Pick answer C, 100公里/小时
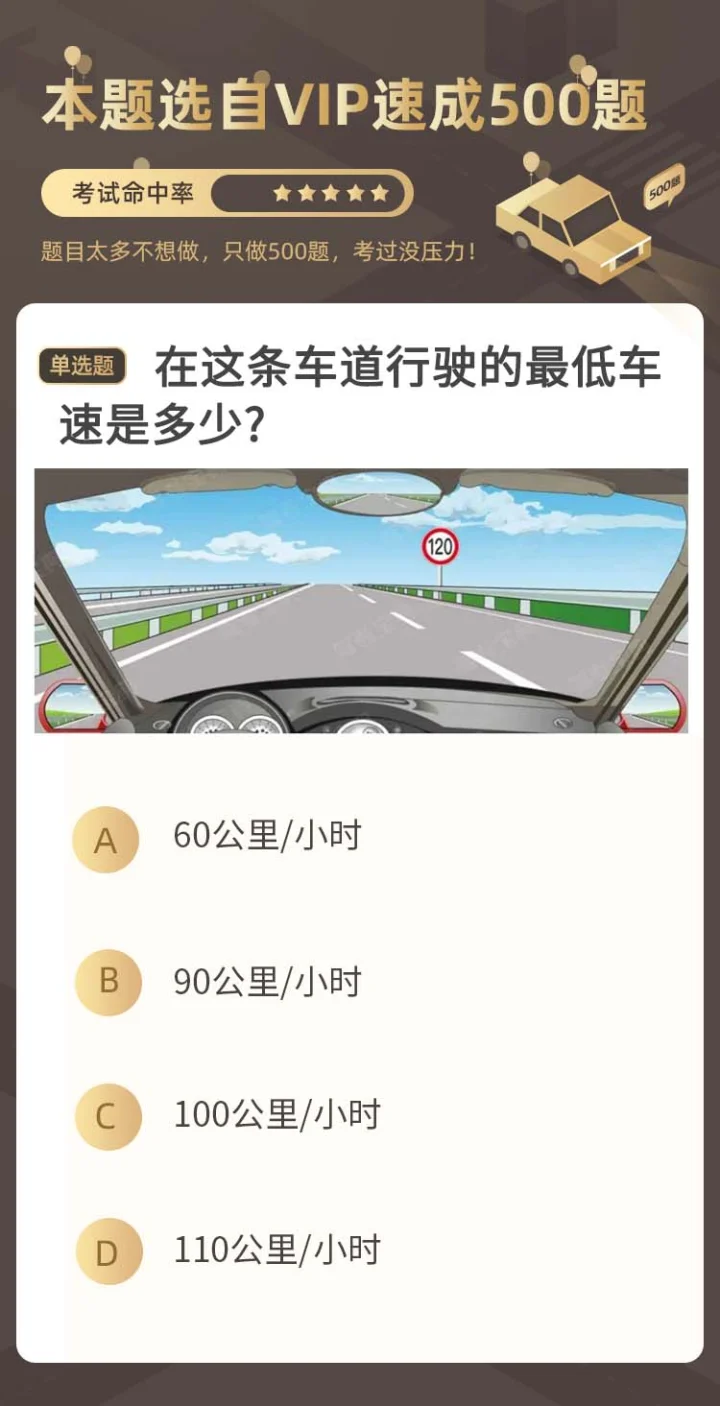Image resolution: width=720 pixels, height=1406 pixels. (x=108, y=1116)
